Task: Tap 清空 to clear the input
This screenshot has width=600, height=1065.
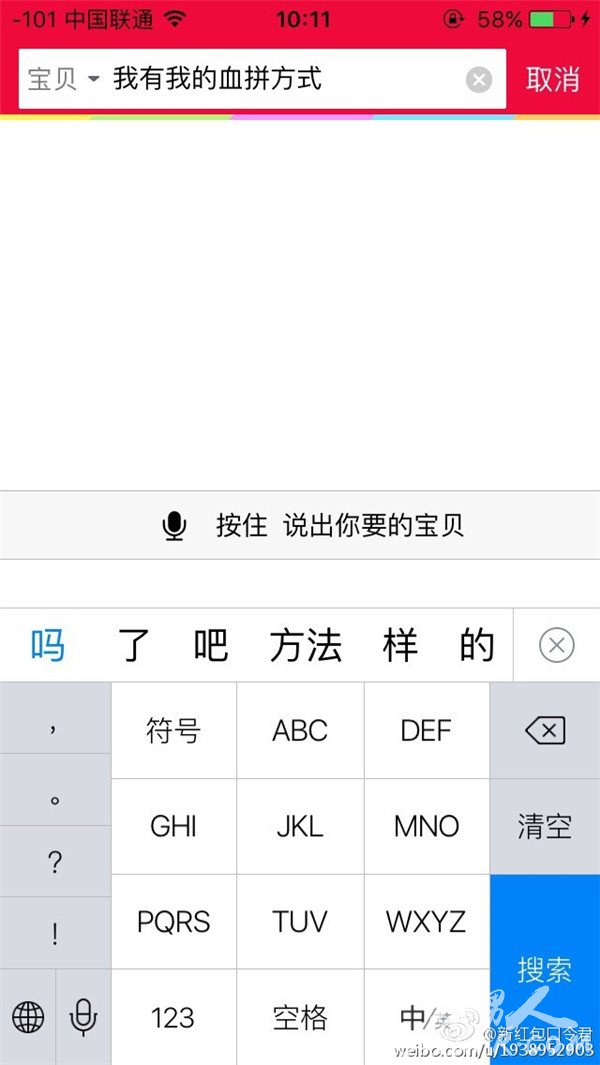Action: 544,827
